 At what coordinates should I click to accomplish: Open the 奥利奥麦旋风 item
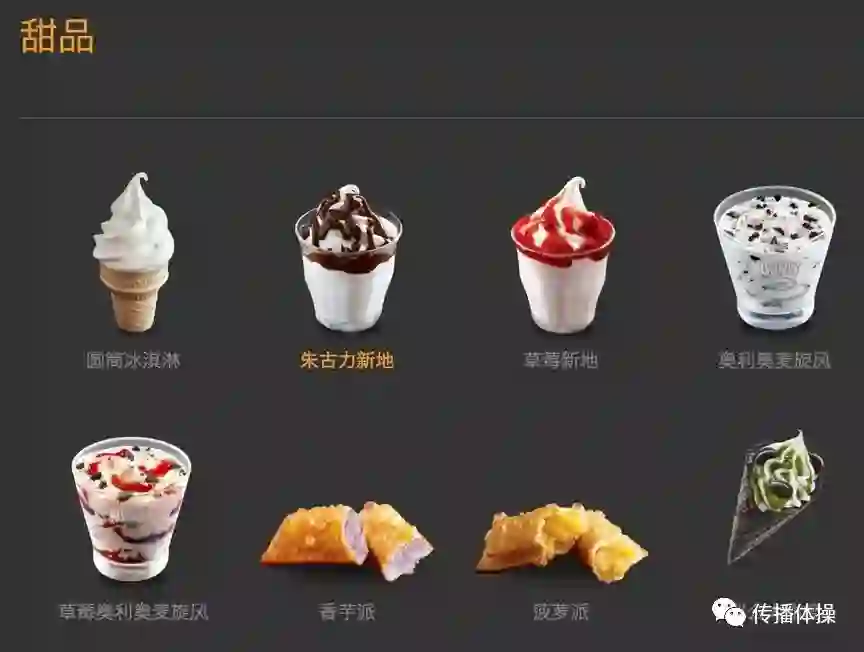774,258
